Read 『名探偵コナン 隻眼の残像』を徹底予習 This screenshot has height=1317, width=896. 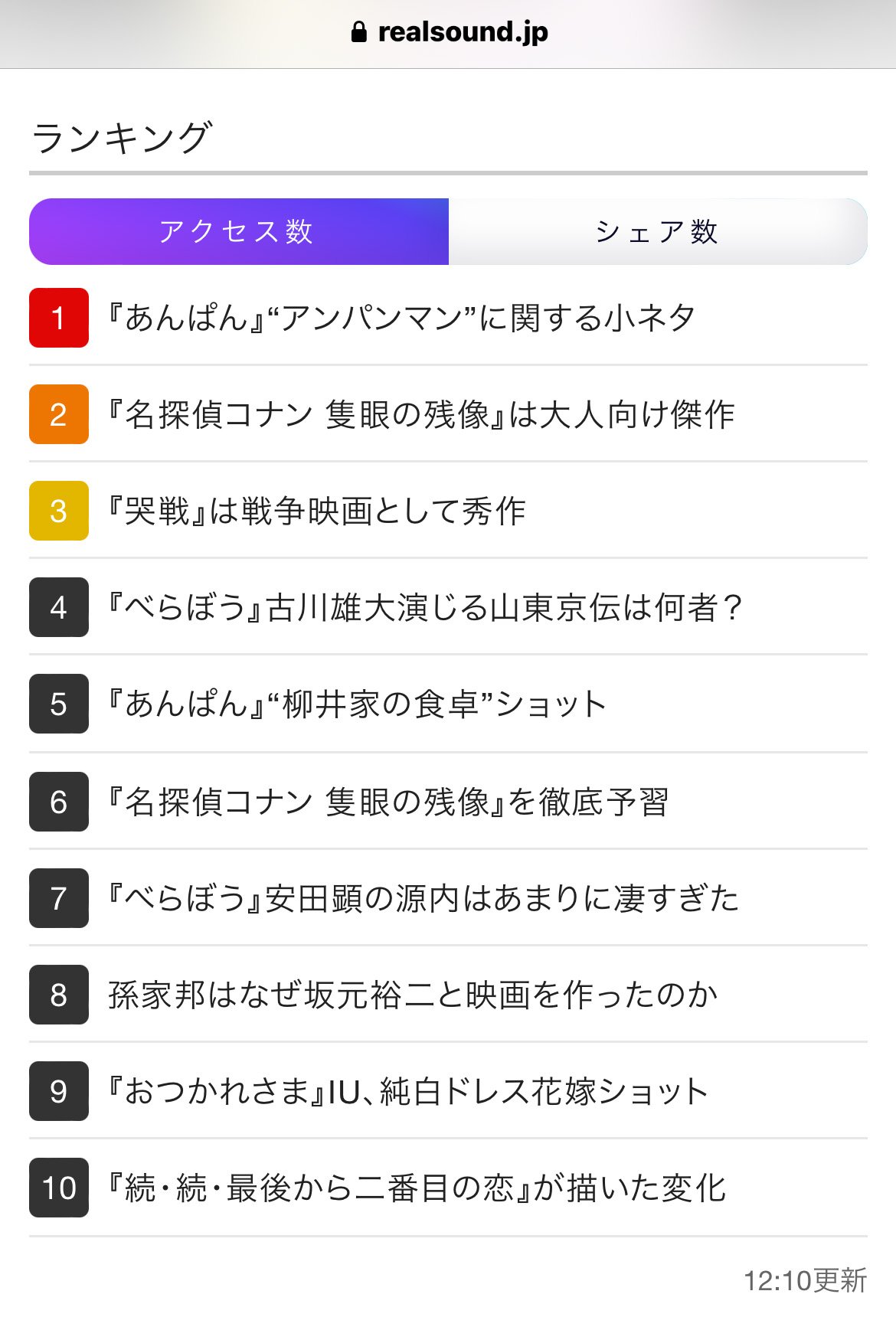coord(388,802)
